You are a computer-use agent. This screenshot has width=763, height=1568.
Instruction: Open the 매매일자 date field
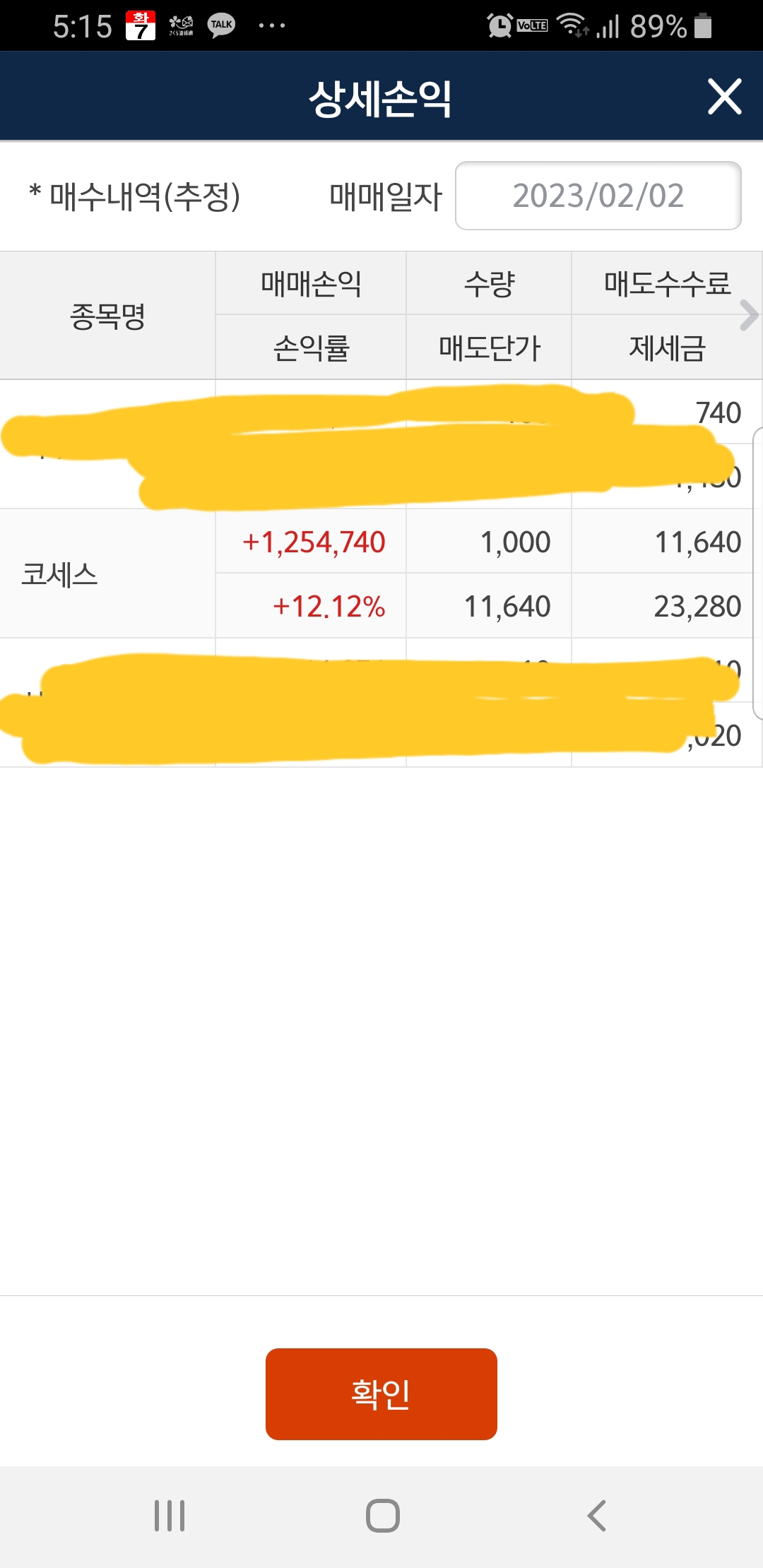coord(598,196)
